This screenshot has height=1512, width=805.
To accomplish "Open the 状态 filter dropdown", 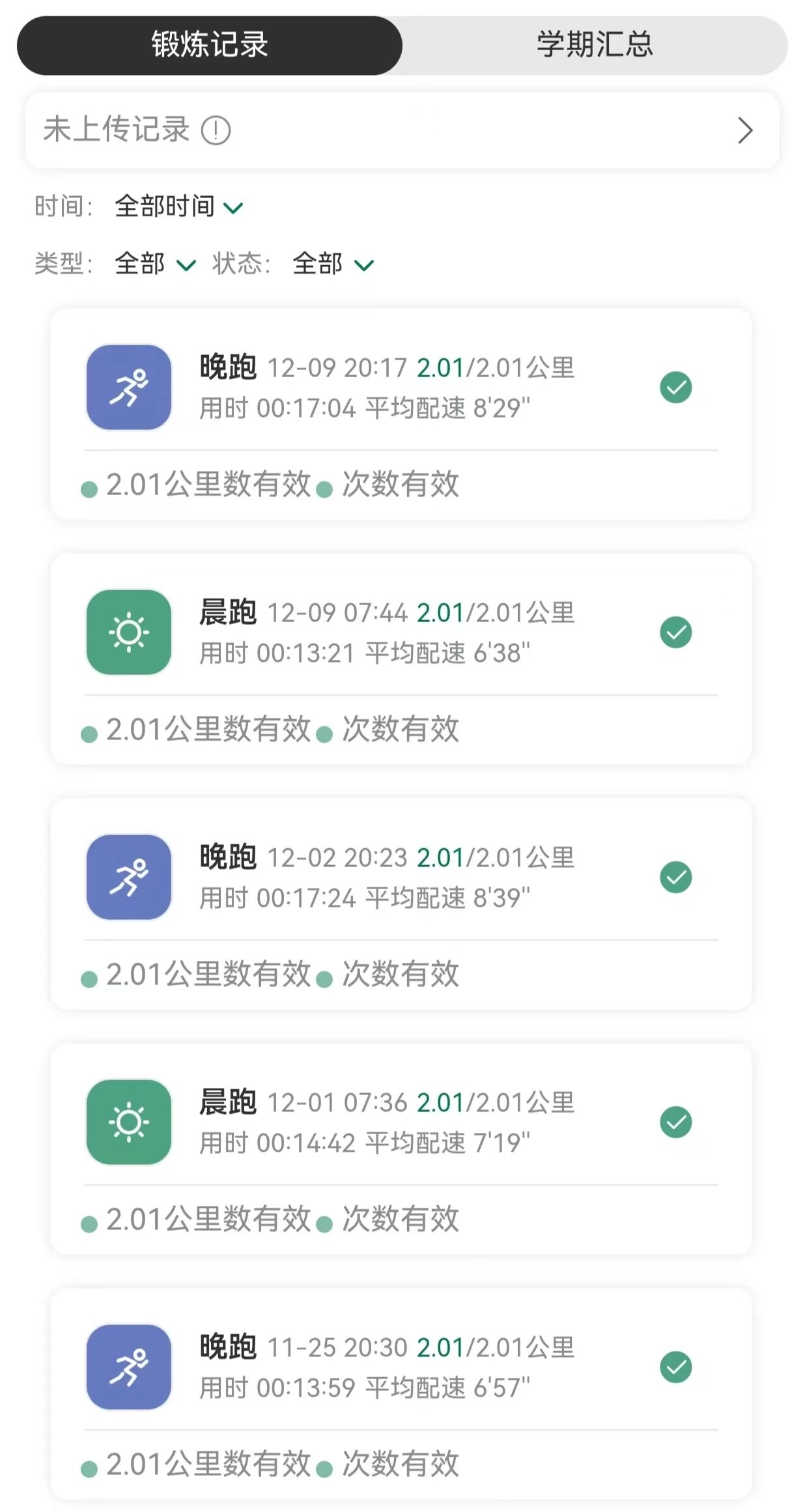I will coord(332,264).
